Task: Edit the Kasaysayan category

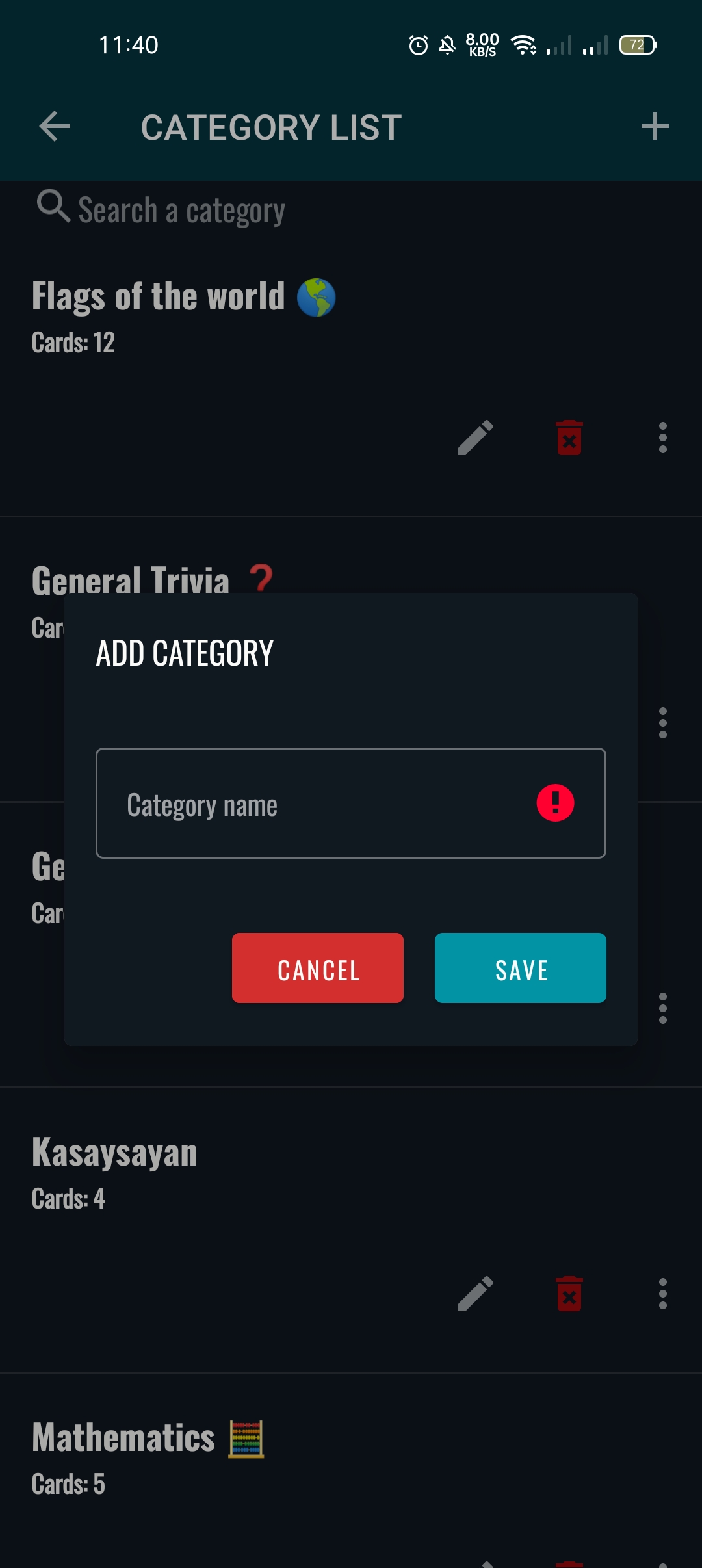Action: pos(476,1294)
